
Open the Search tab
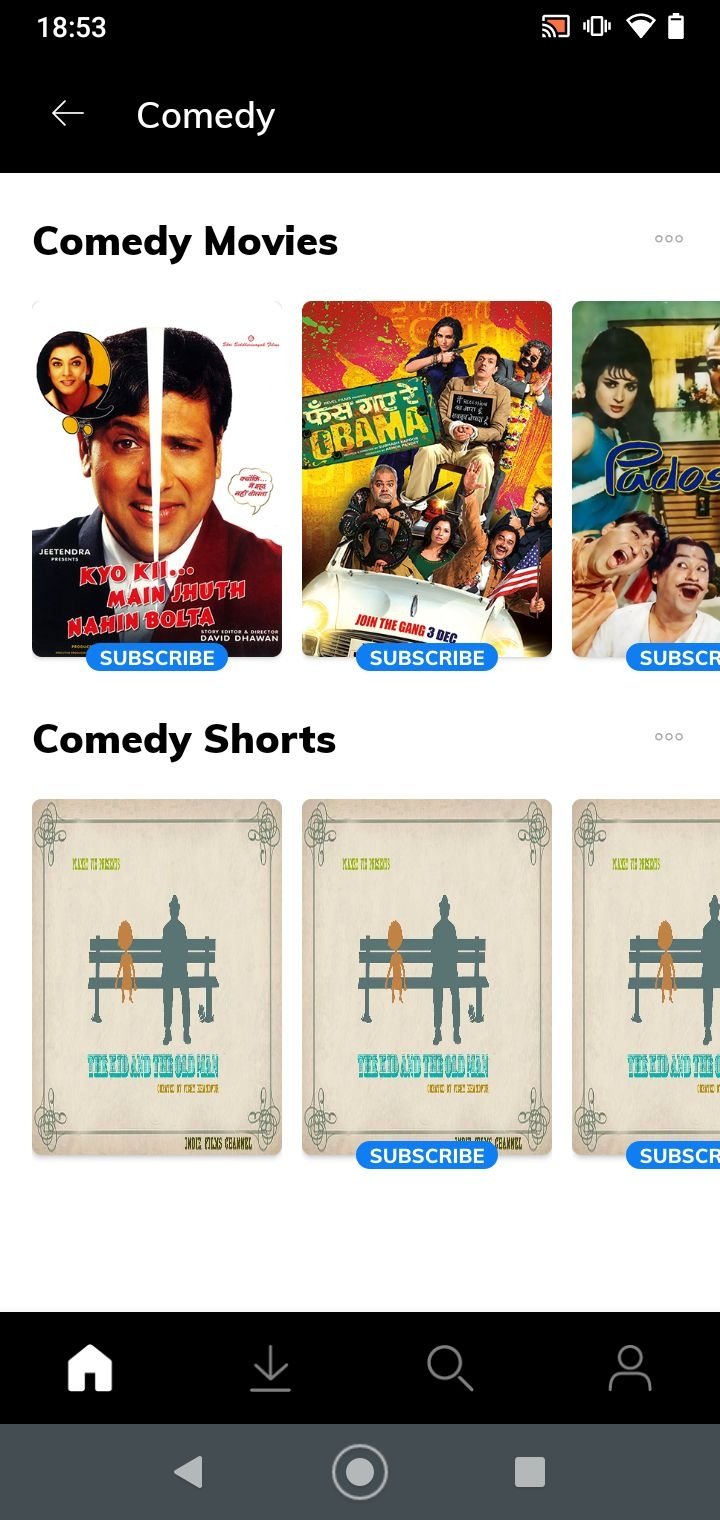[x=450, y=1368]
